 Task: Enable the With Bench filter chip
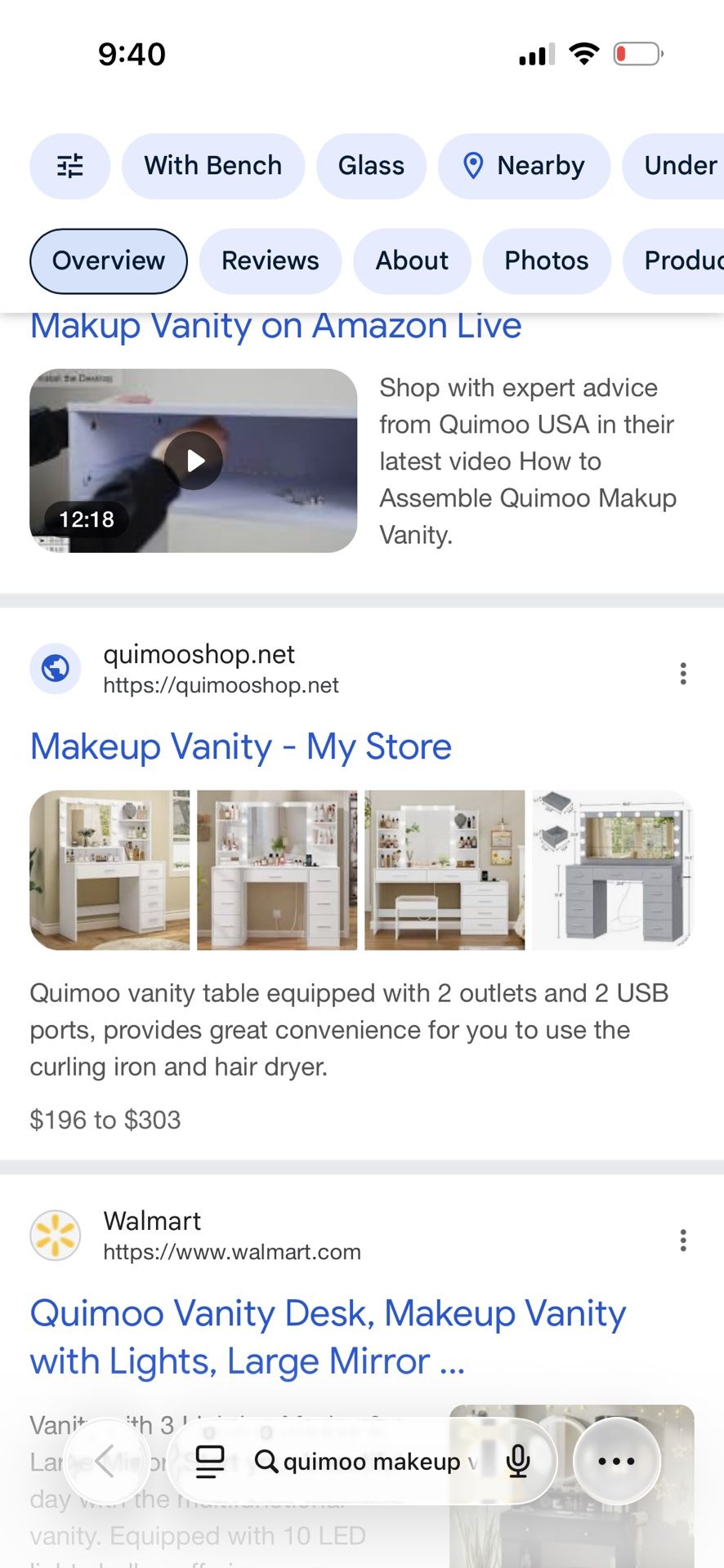click(212, 166)
